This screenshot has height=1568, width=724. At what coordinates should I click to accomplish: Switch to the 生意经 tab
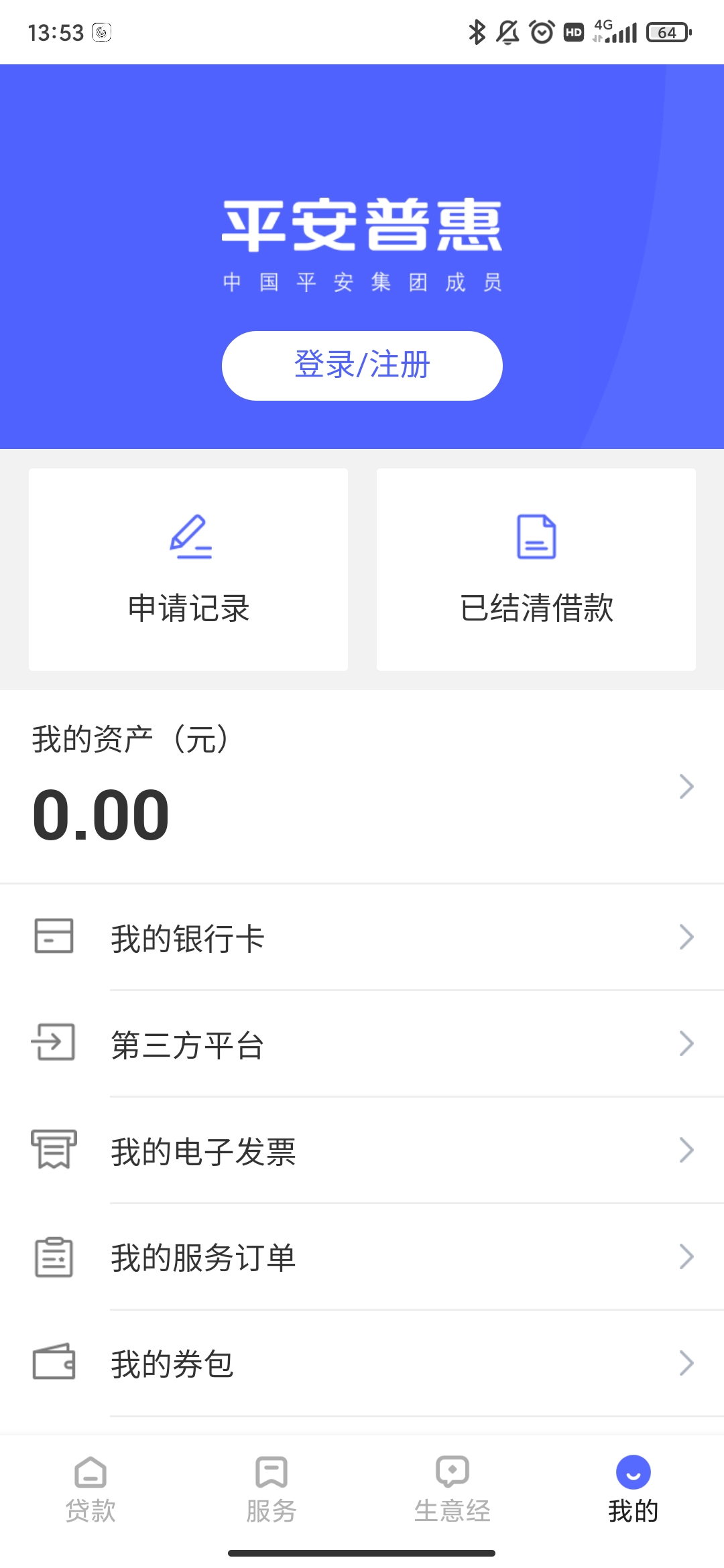point(452,1489)
